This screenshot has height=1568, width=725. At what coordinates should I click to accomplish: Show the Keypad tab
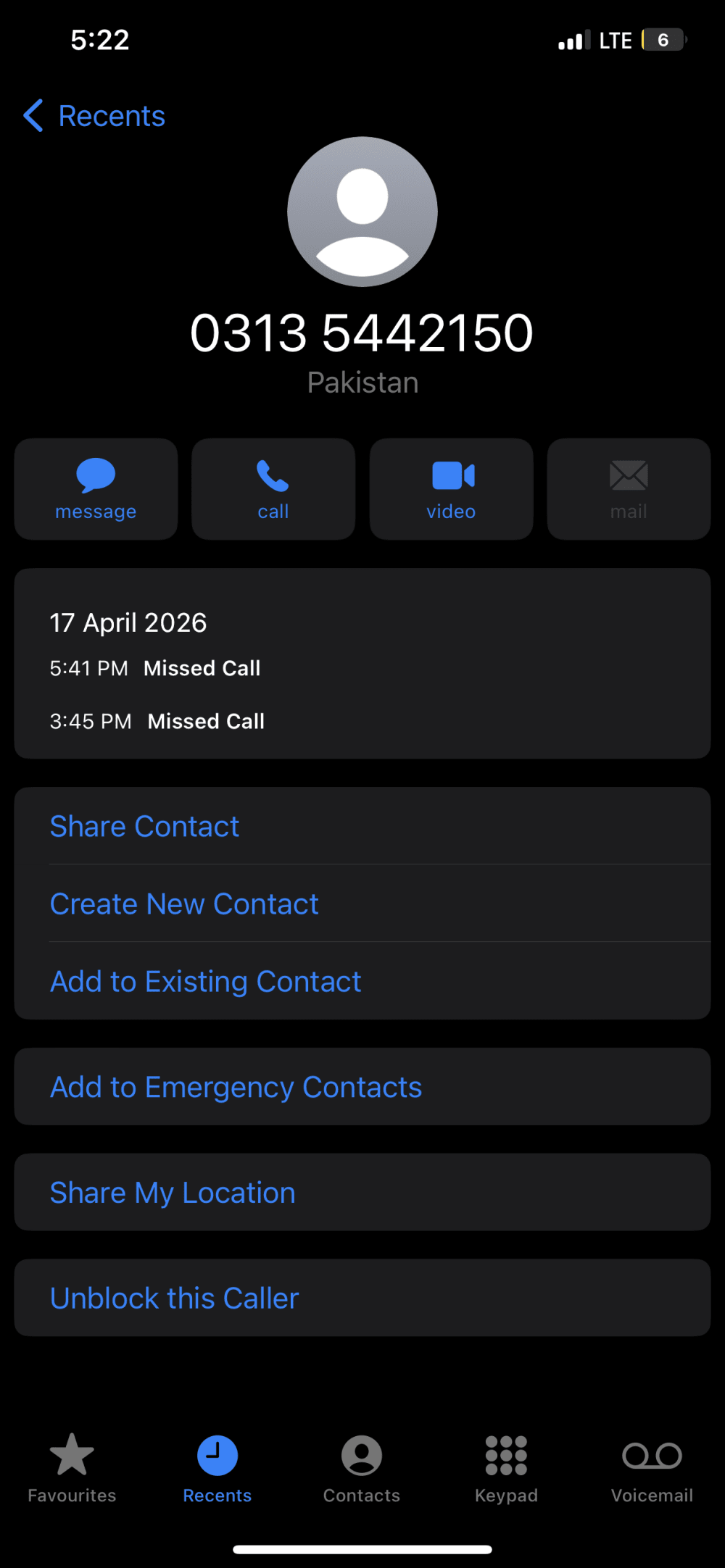(x=506, y=1467)
